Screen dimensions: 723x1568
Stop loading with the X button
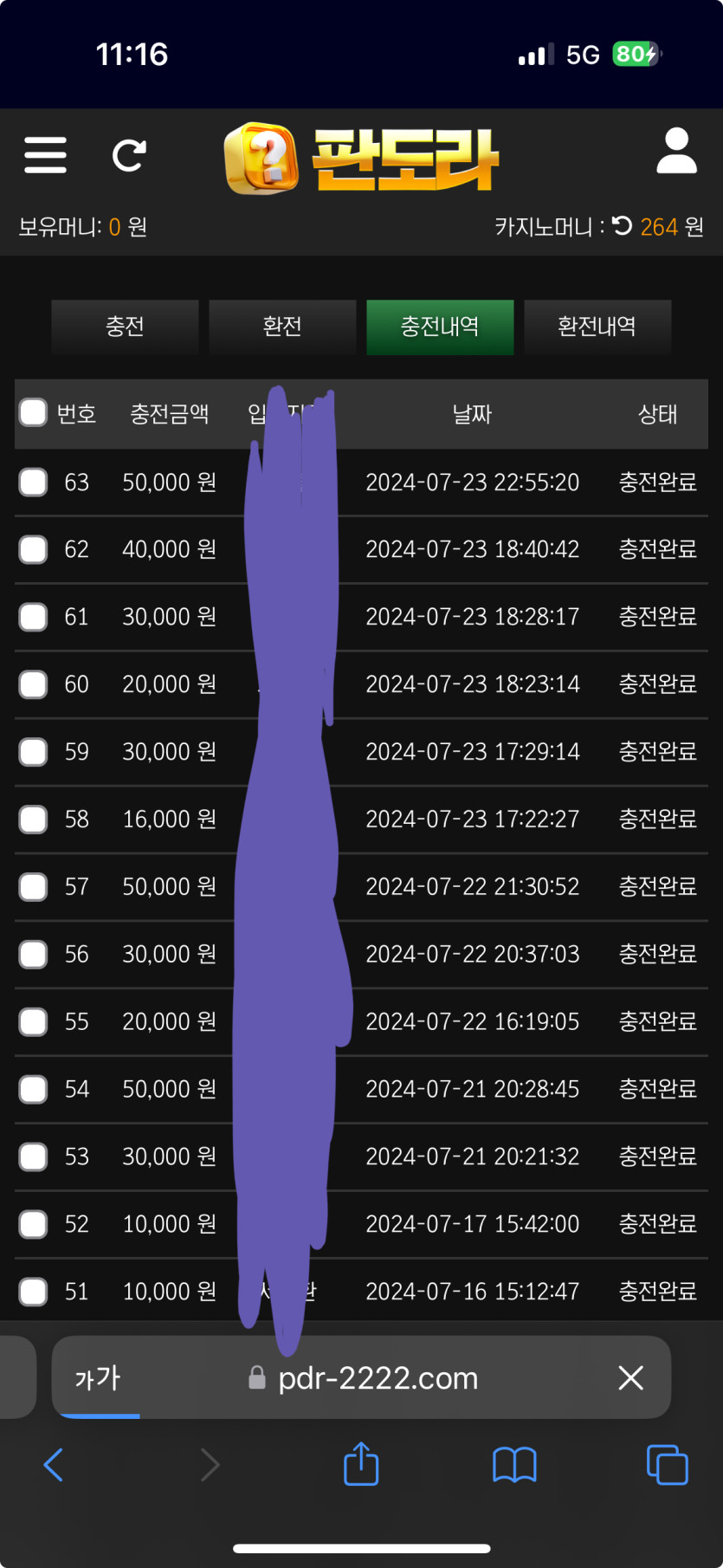[631, 1377]
